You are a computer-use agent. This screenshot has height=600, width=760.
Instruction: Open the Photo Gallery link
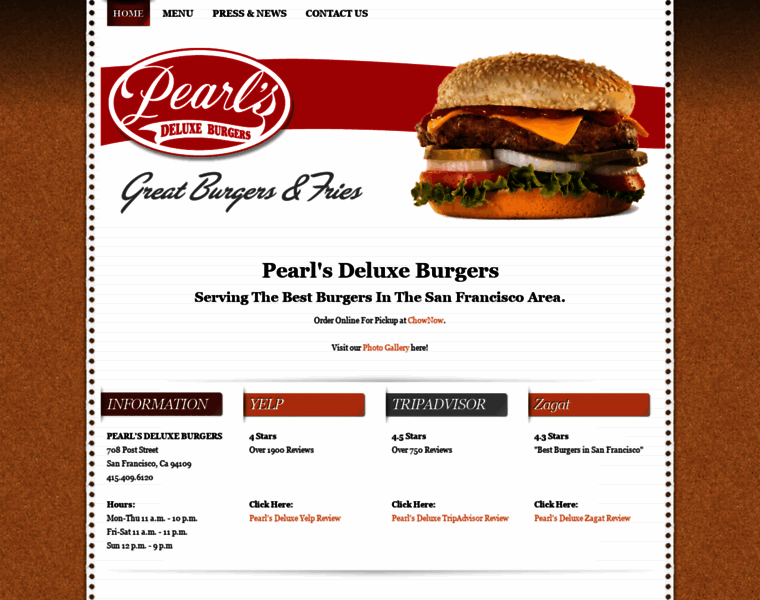tap(386, 347)
